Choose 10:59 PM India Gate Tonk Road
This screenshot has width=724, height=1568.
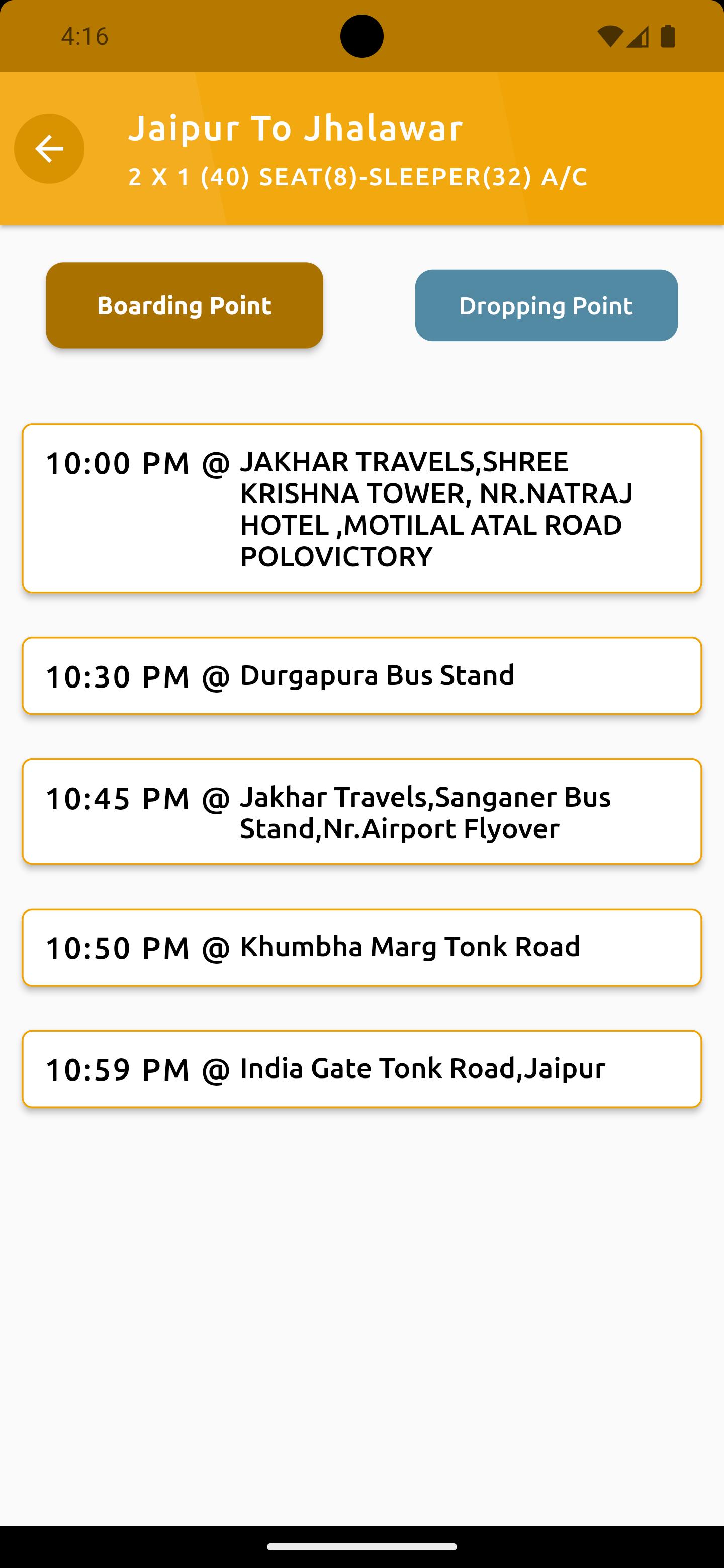(x=361, y=1069)
